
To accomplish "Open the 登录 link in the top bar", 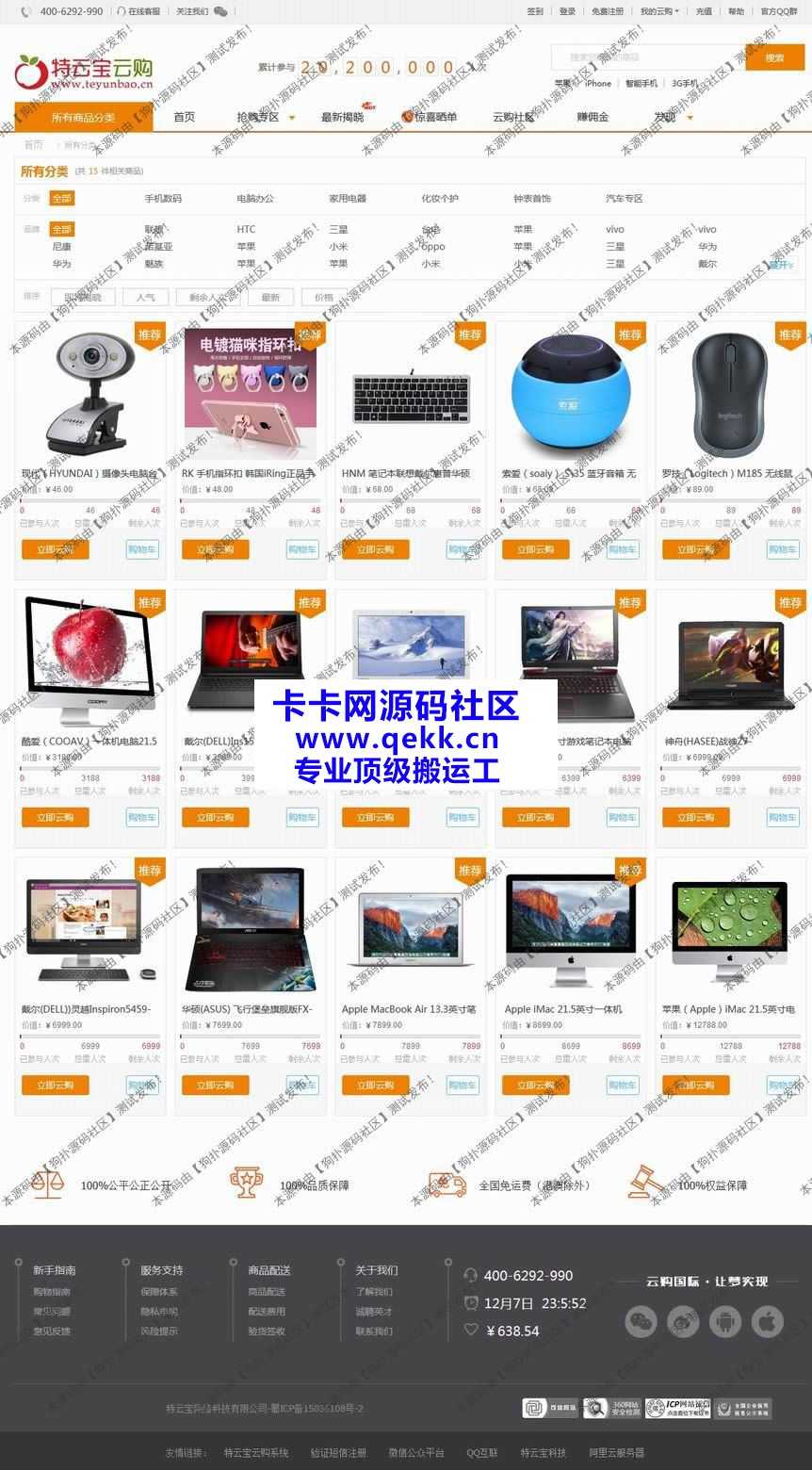I will (567, 11).
